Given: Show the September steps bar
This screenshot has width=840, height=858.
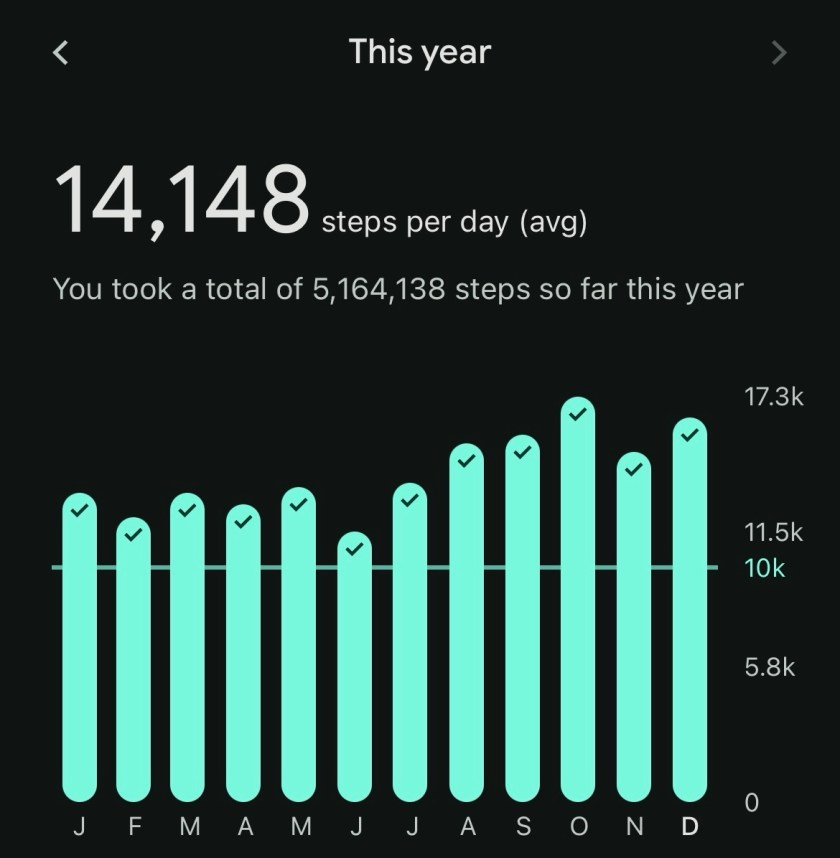Looking at the screenshot, I should click(x=521, y=620).
